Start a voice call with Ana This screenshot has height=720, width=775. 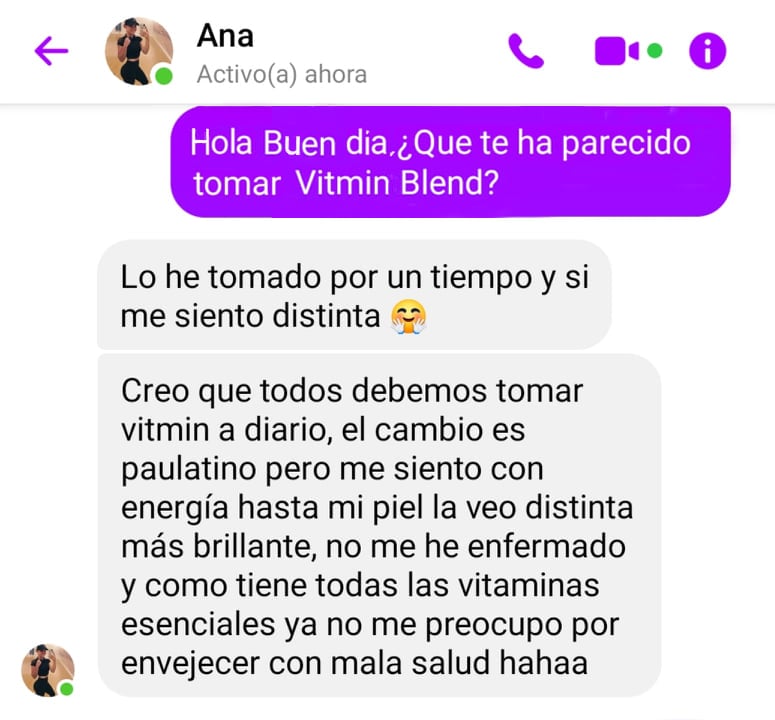click(525, 51)
